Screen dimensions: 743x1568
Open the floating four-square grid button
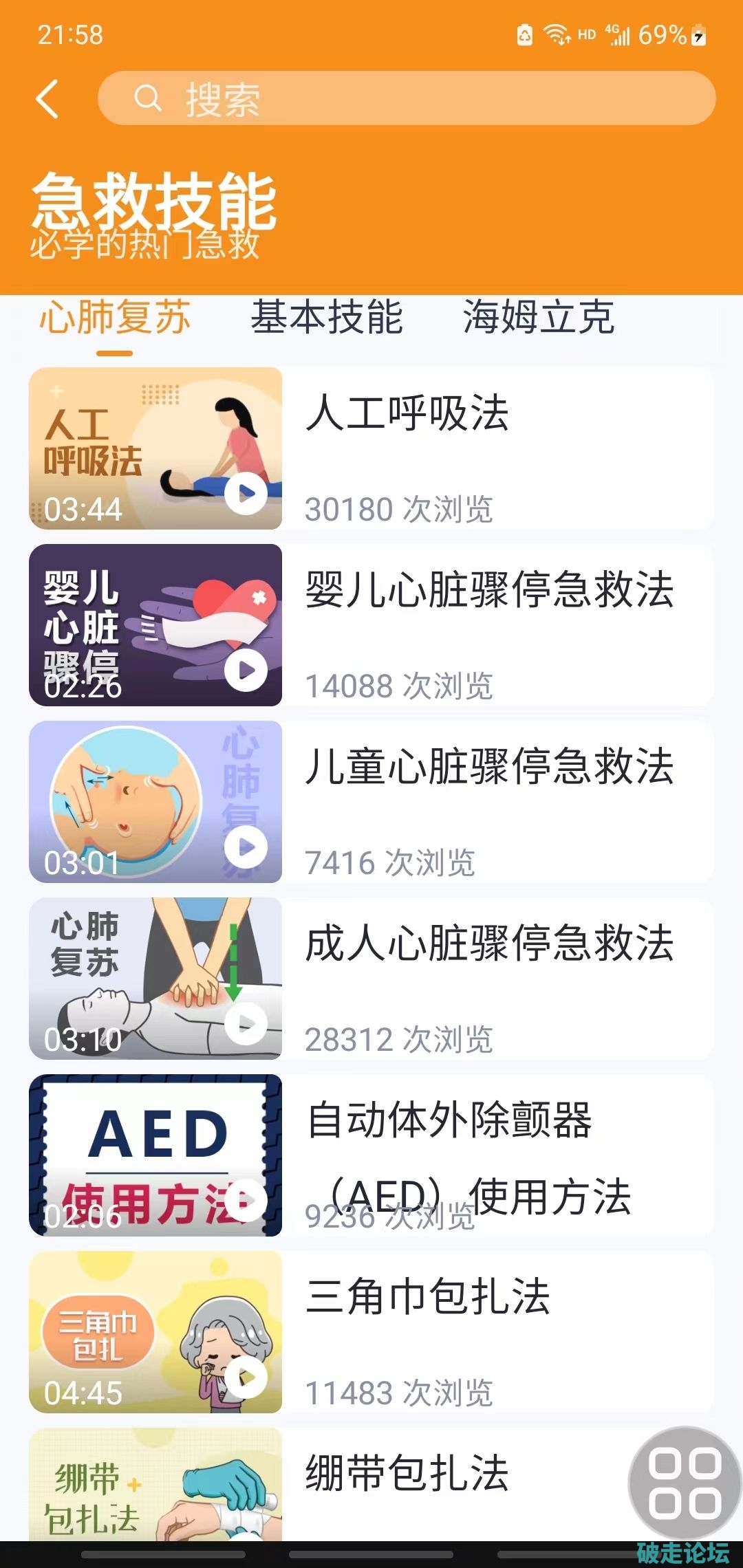tap(685, 1482)
